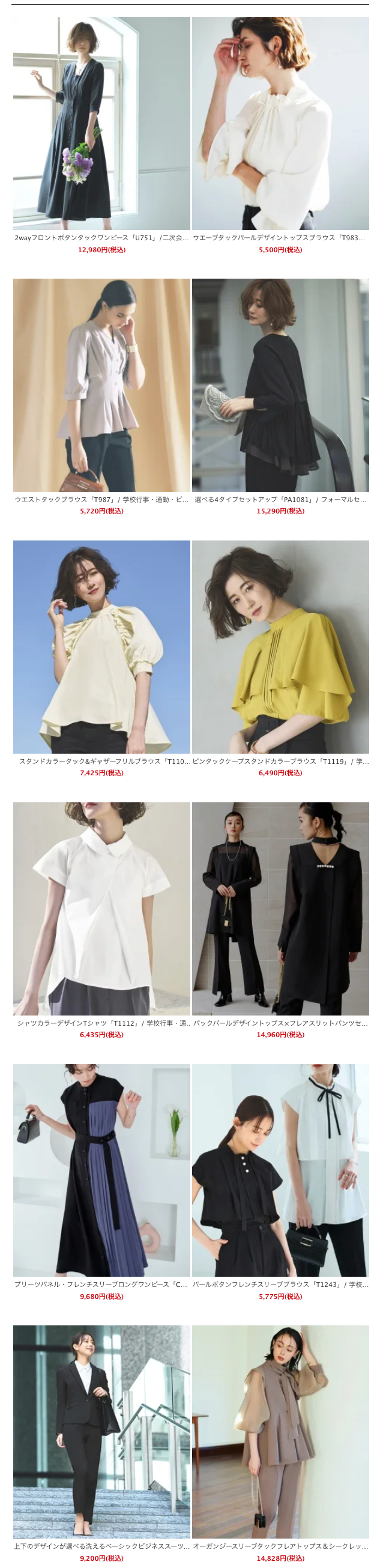Open the shirt collar design T-shirt T1112
This screenshot has height=1568, width=380.
(x=101, y=908)
